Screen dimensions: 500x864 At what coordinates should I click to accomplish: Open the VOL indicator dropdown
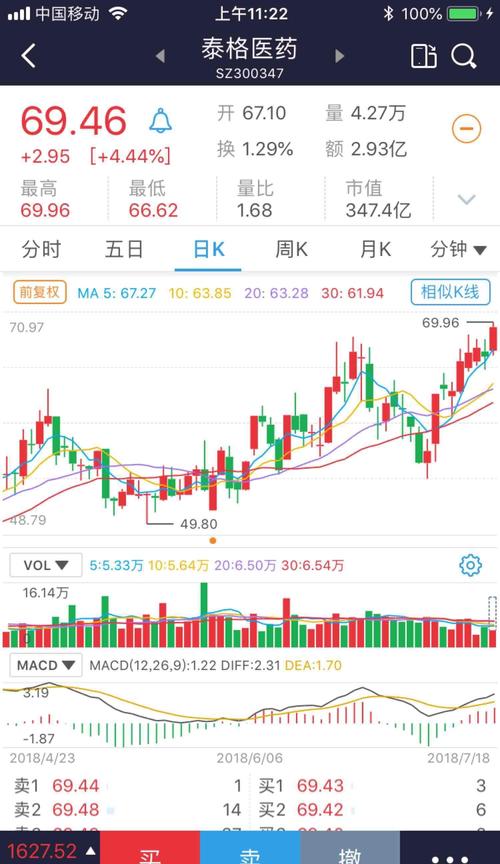click(46, 565)
